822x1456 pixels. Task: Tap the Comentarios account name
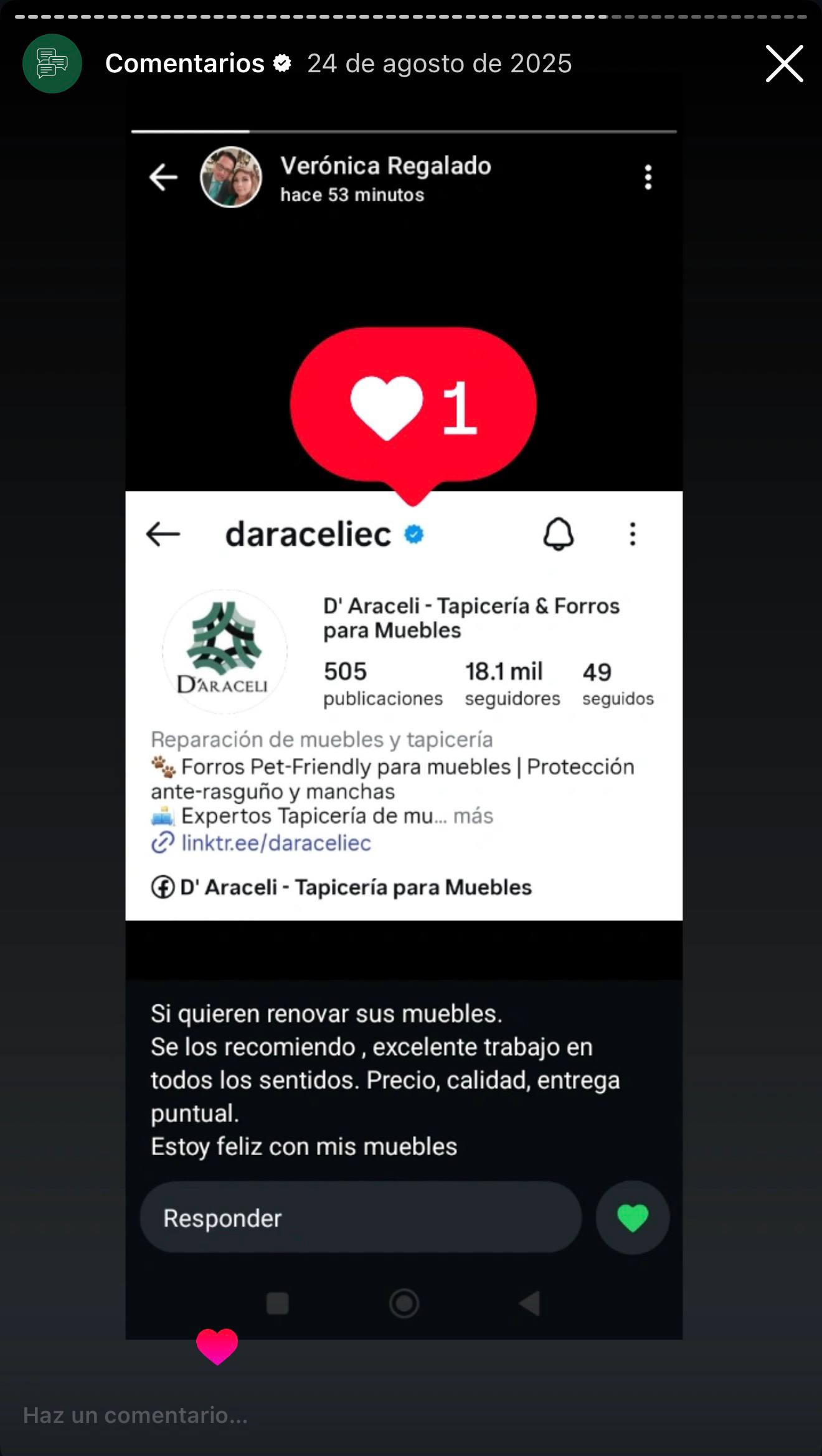coord(185,64)
